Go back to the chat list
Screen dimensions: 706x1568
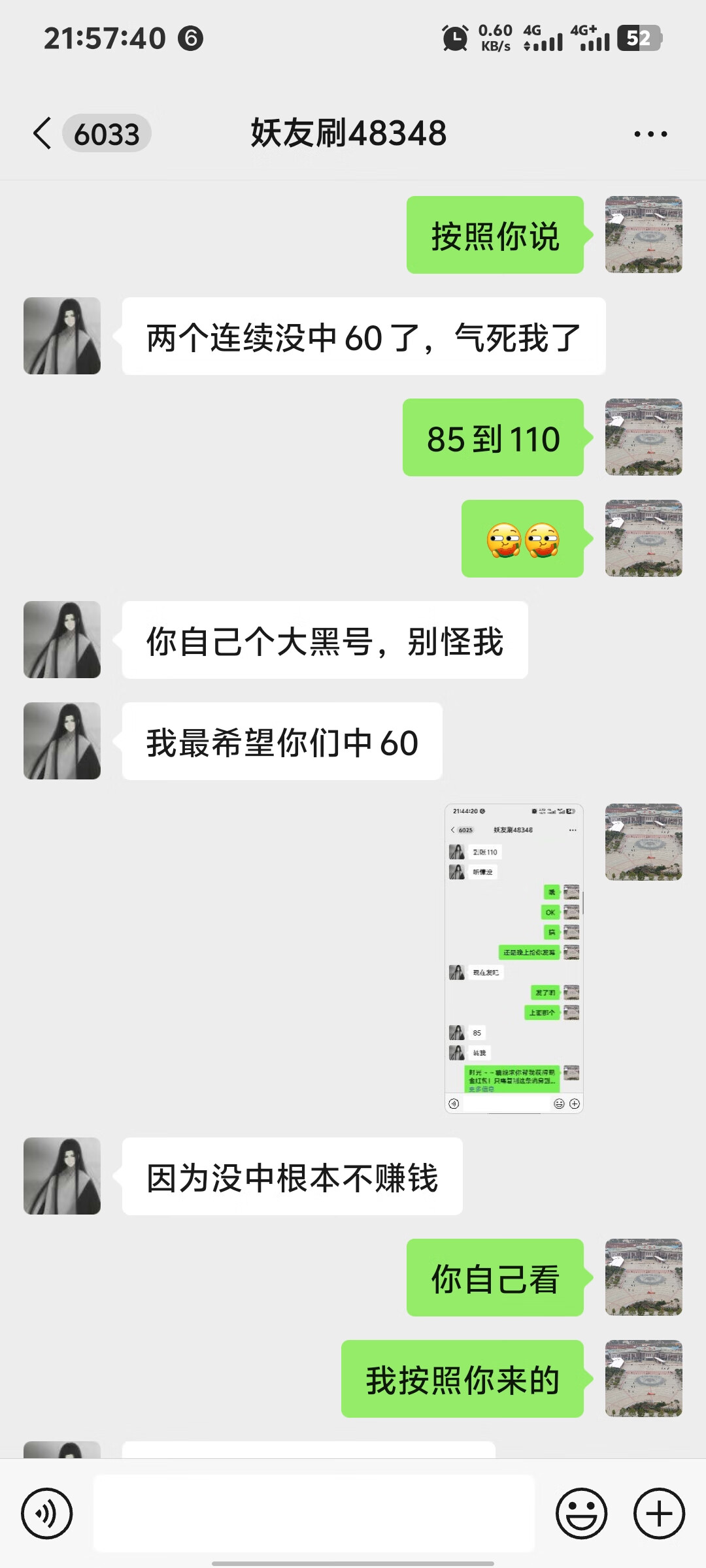pos(43,134)
